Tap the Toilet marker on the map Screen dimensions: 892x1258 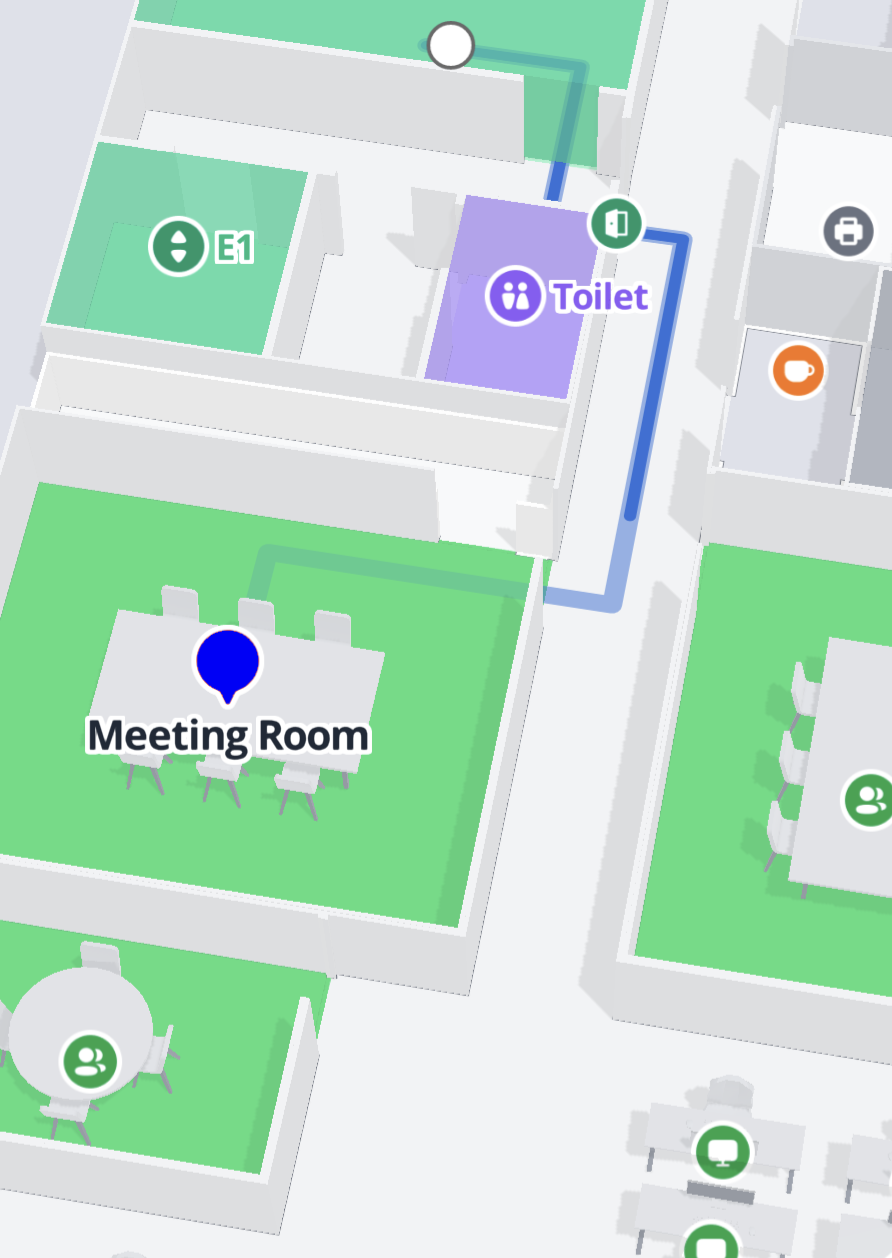click(516, 296)
